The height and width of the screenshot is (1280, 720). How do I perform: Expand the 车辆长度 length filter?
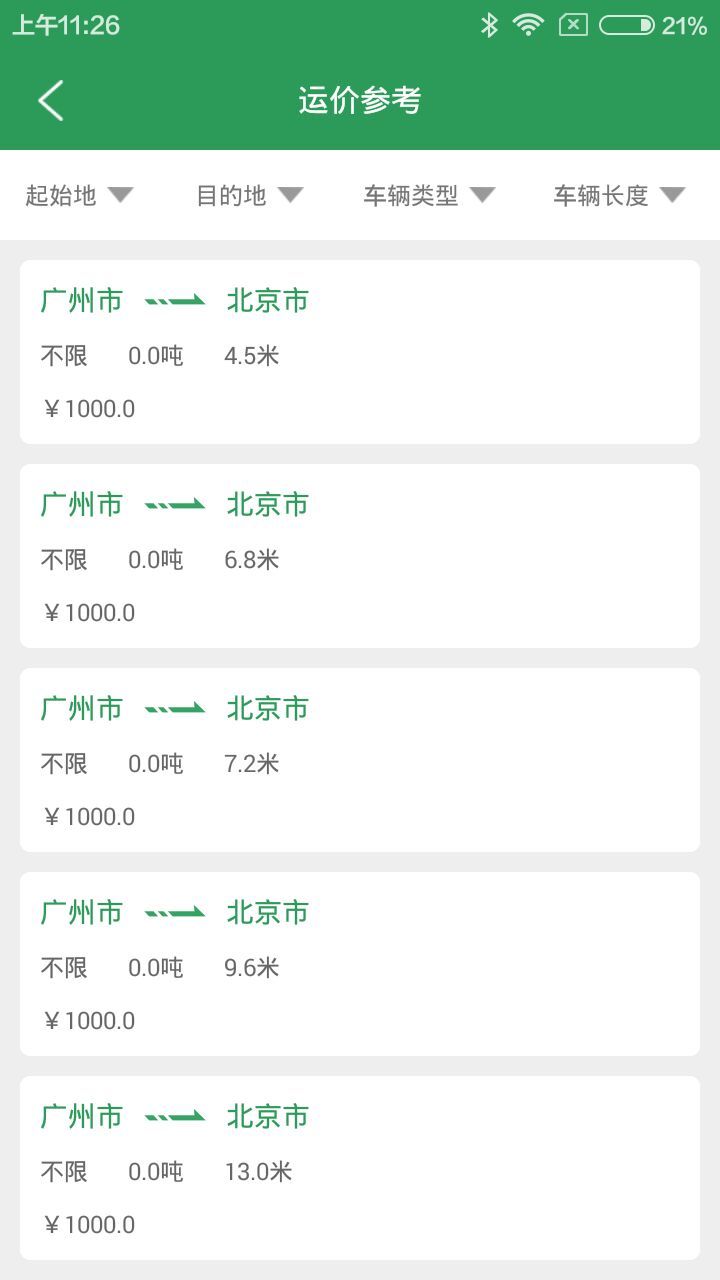pos(619,195)
